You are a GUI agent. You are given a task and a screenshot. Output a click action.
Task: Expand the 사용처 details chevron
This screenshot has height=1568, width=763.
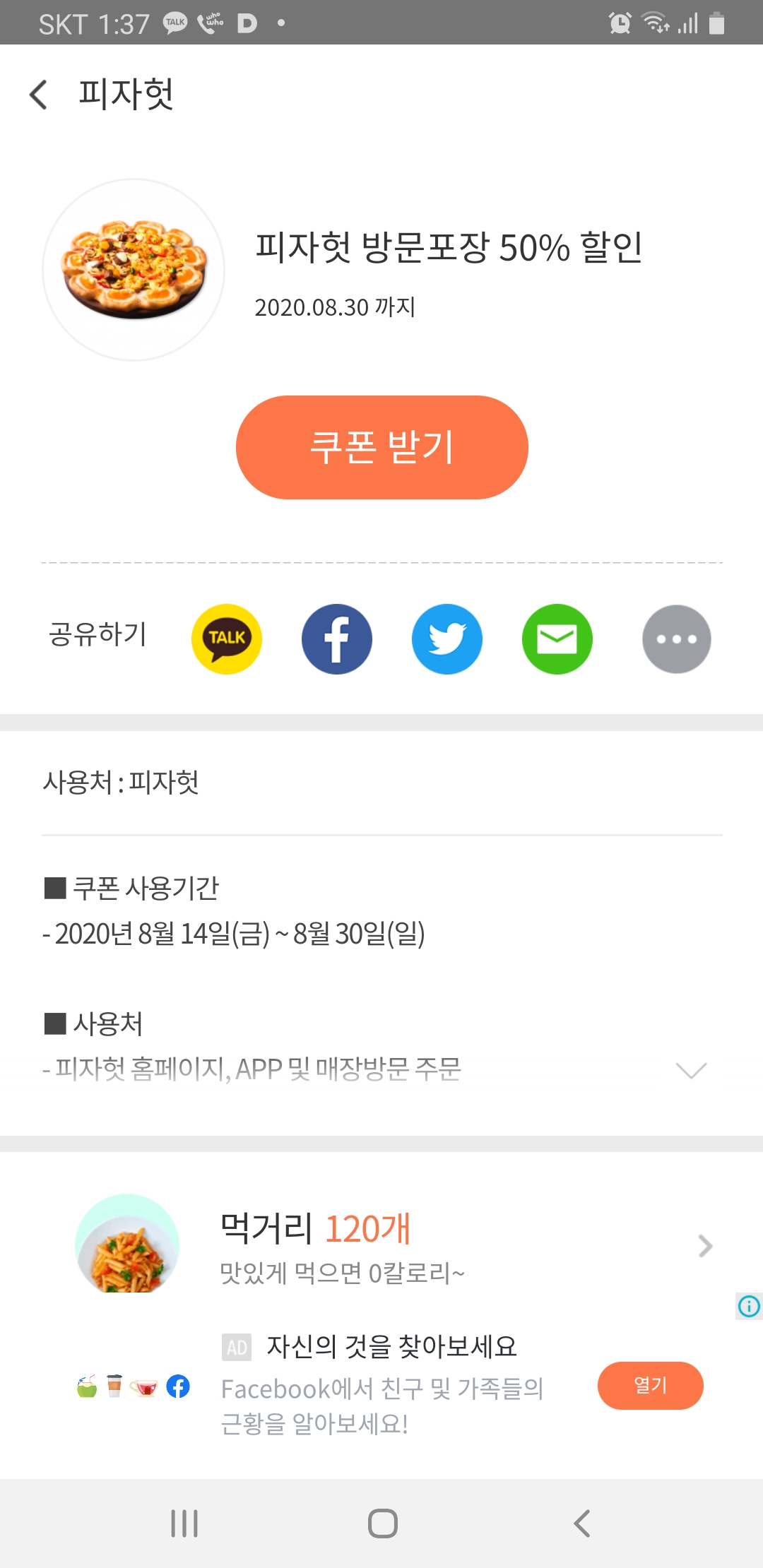691,1070
